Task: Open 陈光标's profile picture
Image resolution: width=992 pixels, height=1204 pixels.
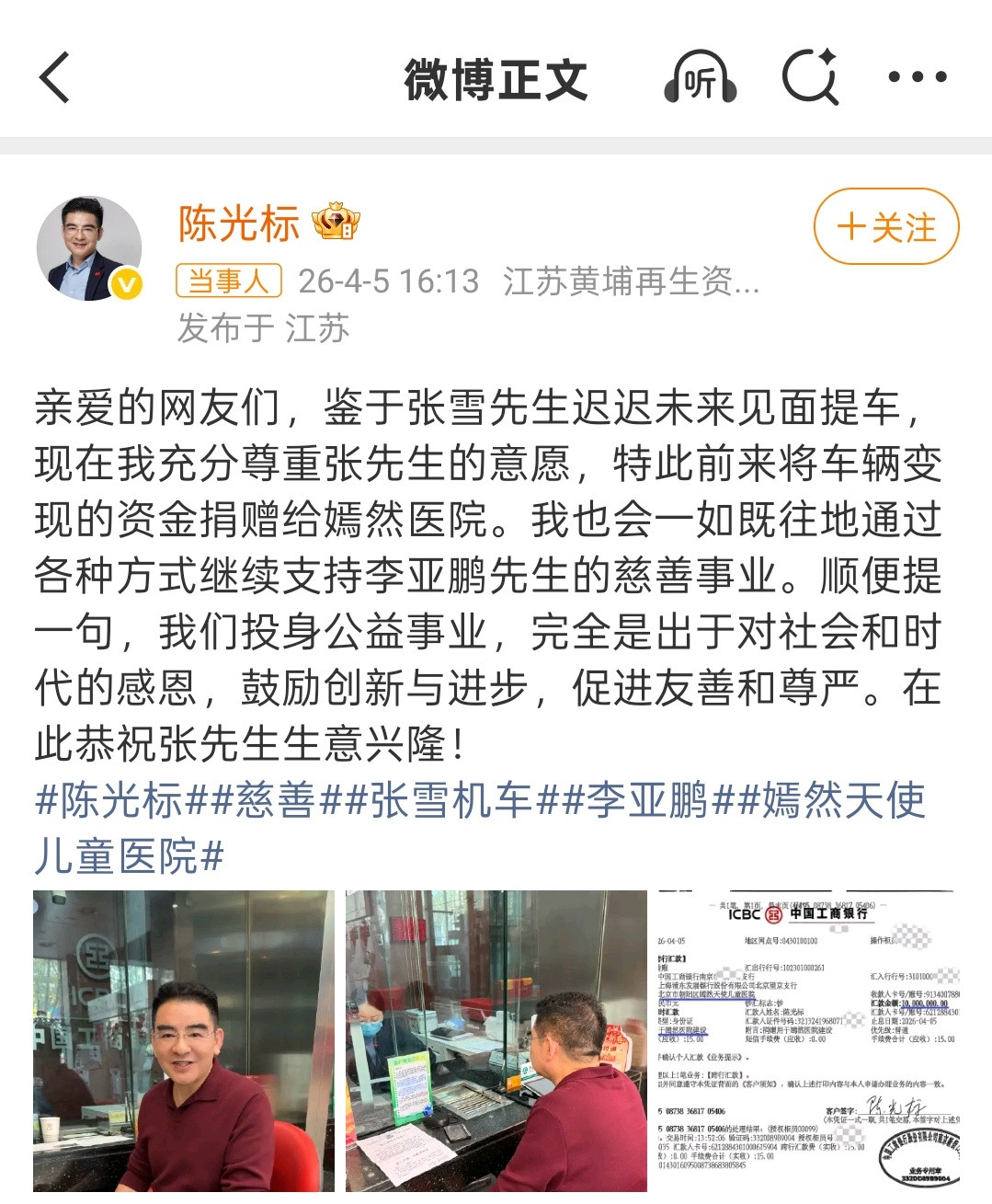Action: 90,244
